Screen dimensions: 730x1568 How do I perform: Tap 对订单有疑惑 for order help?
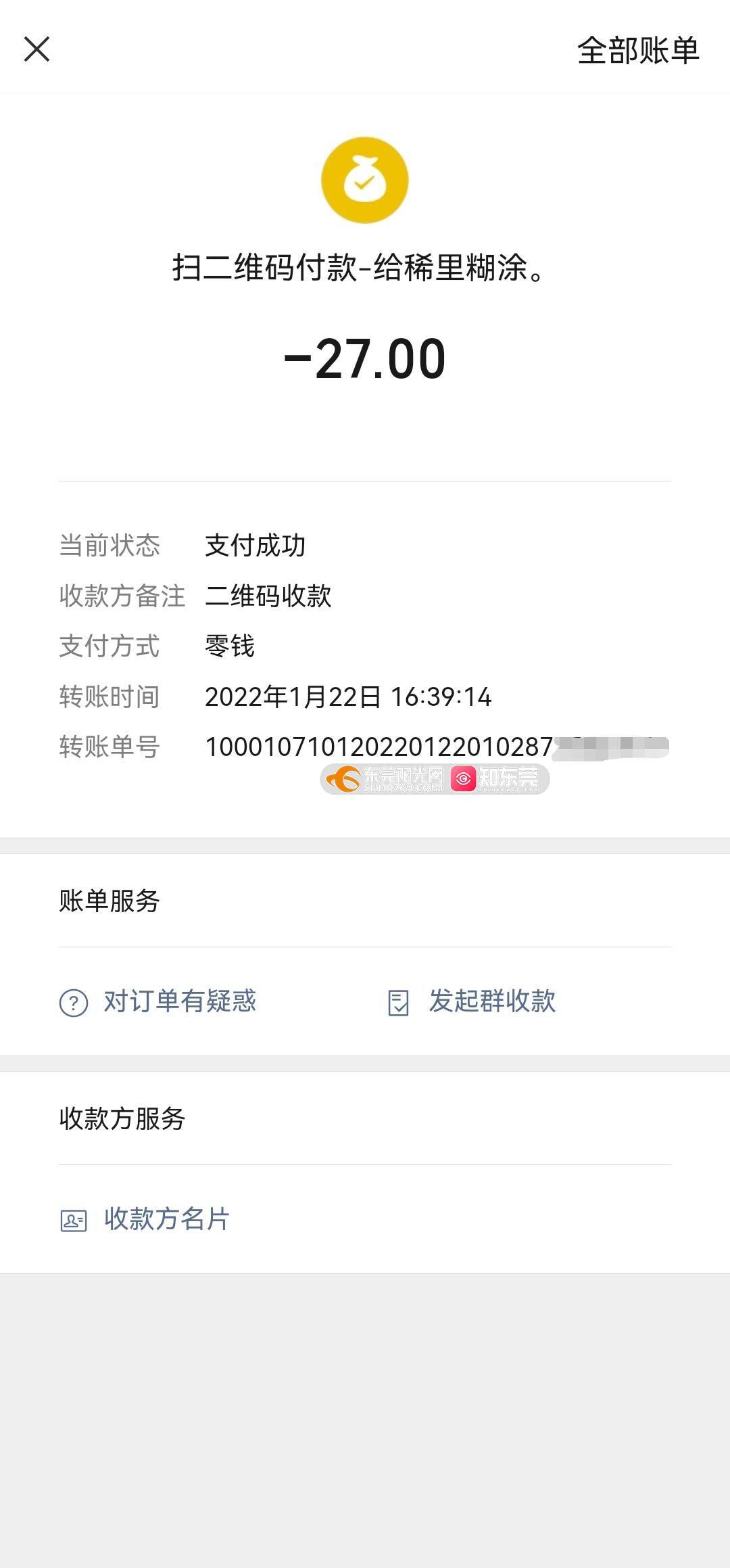(x=158, y=1001)
